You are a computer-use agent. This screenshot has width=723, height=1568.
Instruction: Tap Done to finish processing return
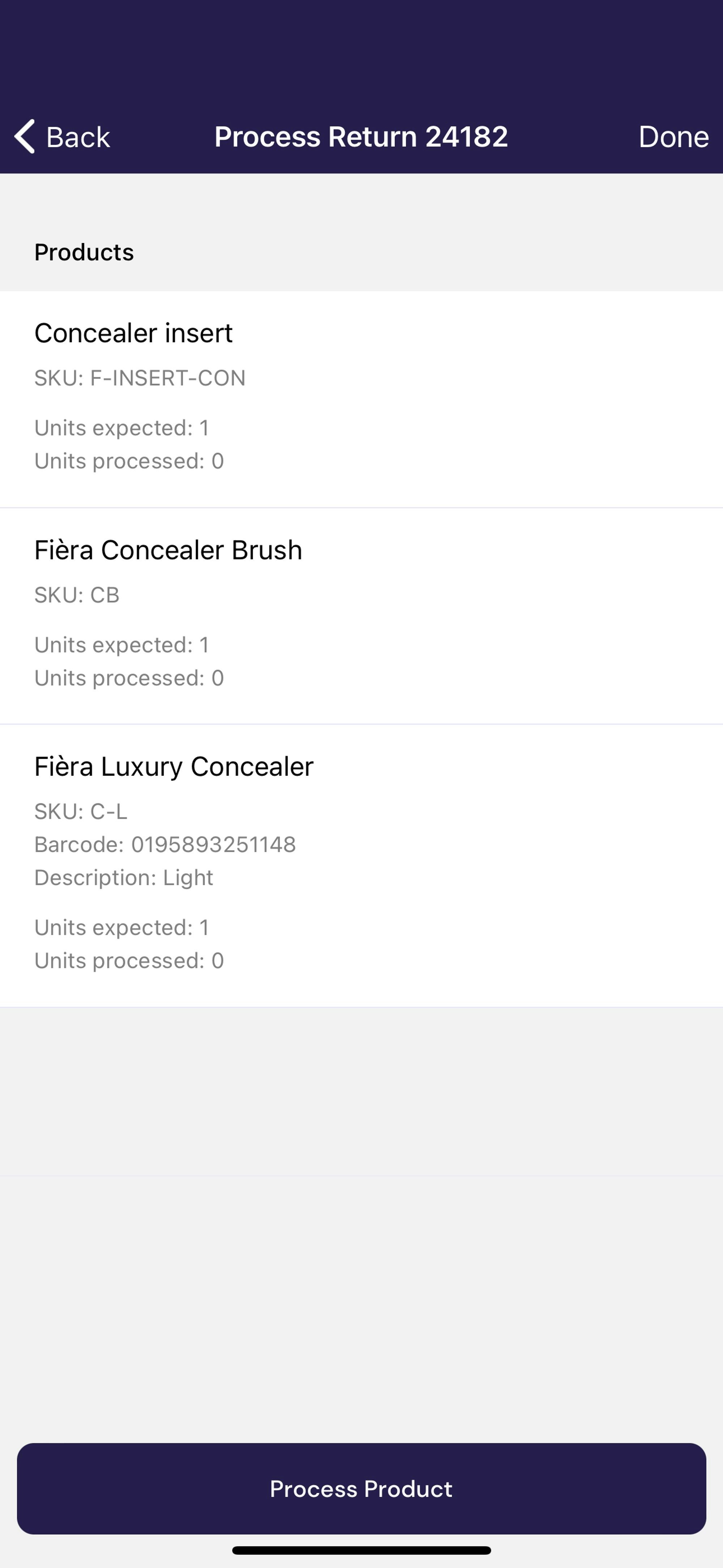pyautogui.click(x=673, y=136)
